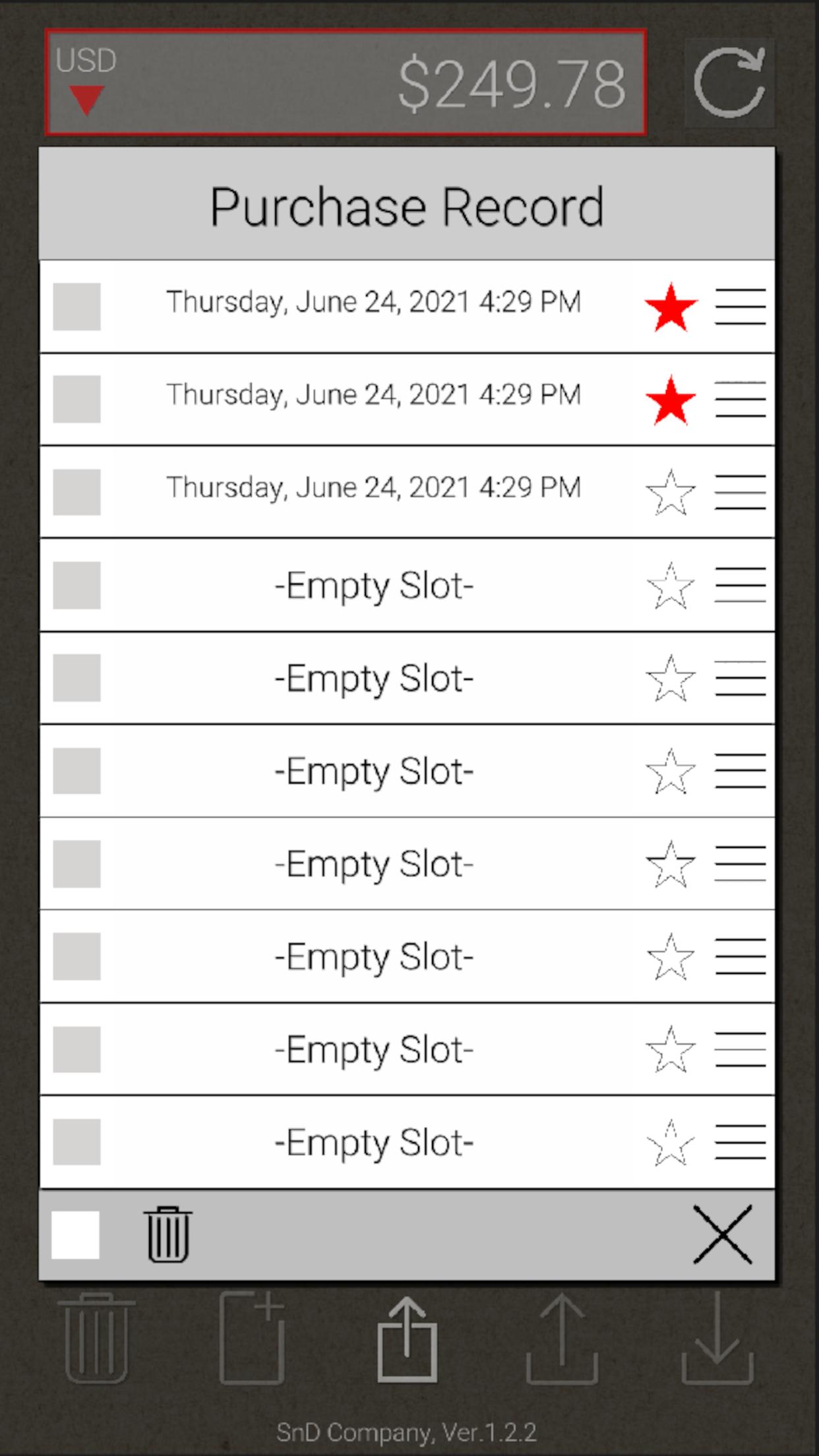Star the last Empty Slot row
Screen dimensions: 819x1456
tap(671, 1143)
